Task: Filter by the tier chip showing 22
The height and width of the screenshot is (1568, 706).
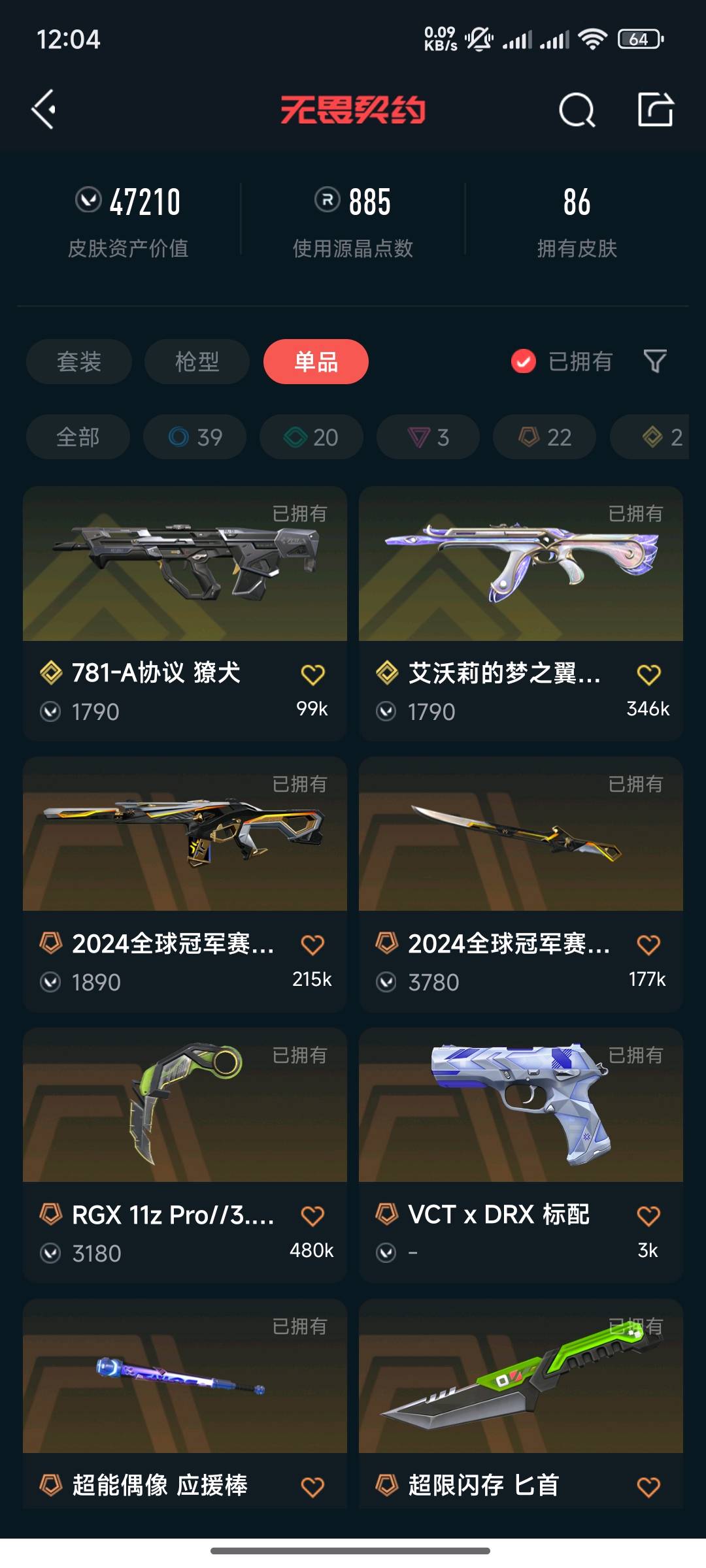Action: (545, 437)
